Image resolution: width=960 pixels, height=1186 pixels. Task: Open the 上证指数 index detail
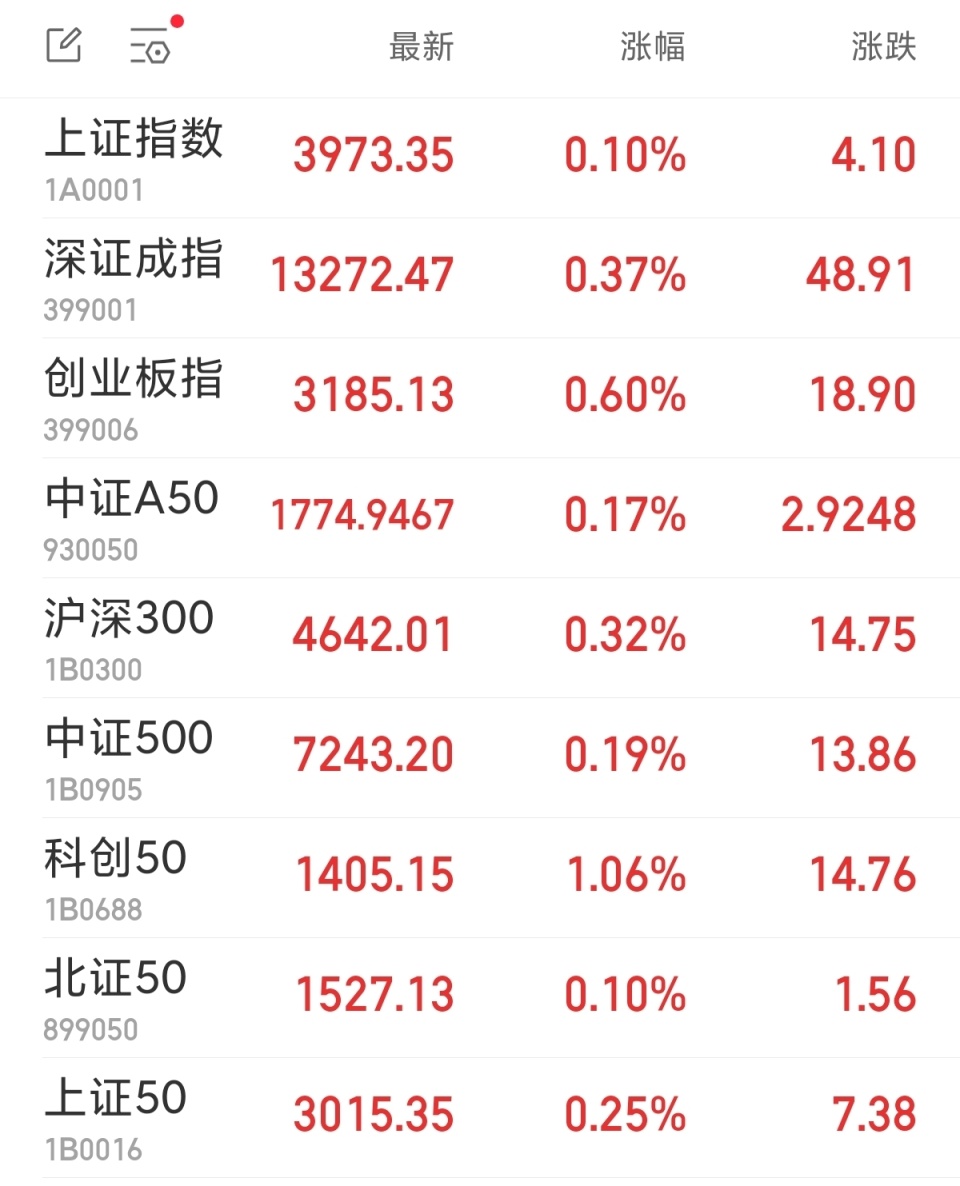(132, 140)
